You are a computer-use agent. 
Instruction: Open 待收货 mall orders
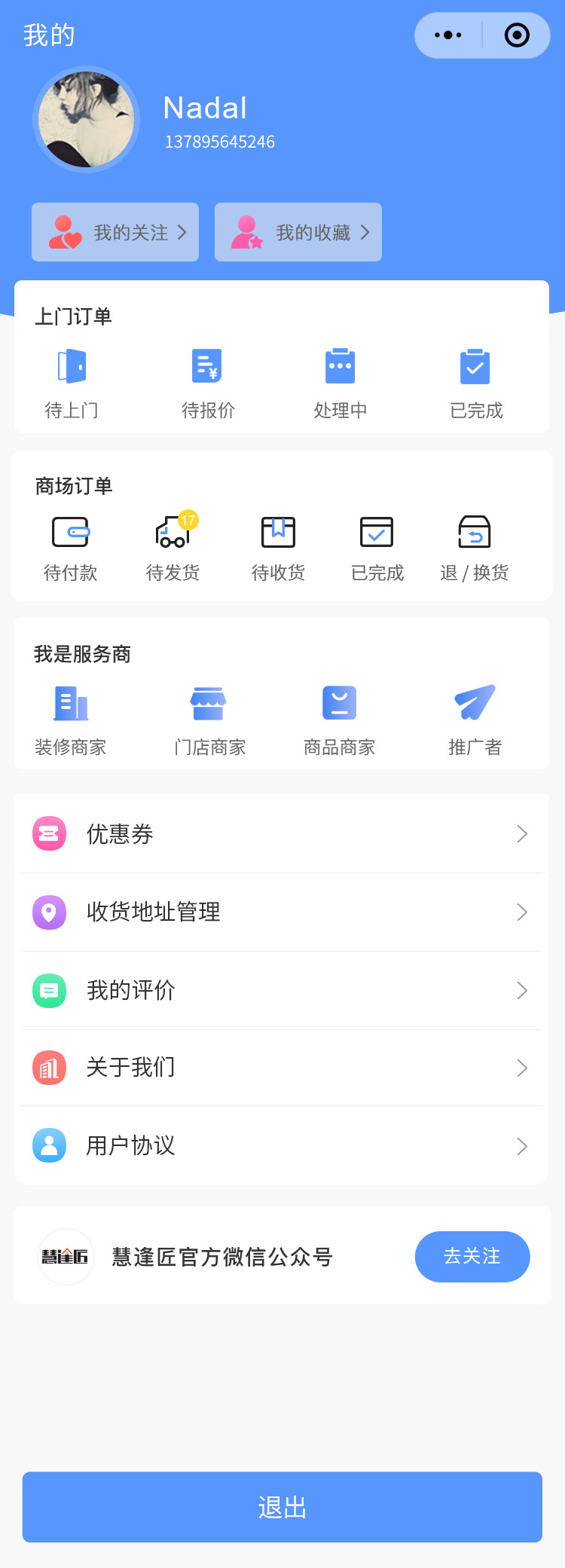coord(278,549)
